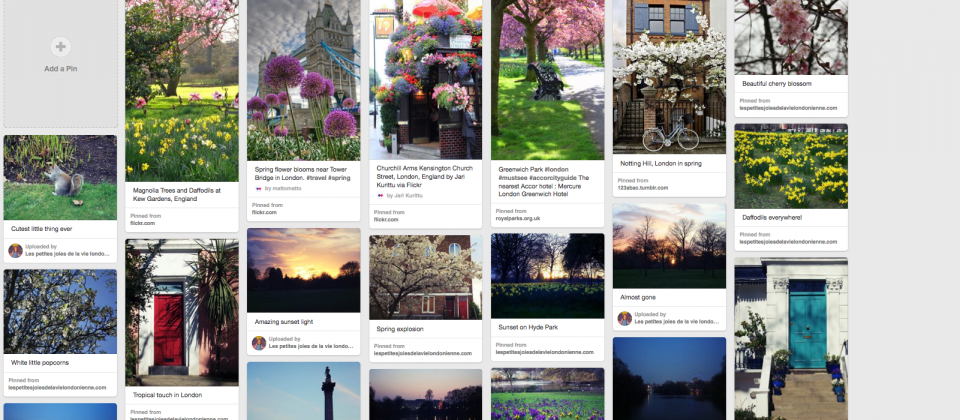Open the 'Spring explosion' pin
The height and width of the screenshot is (420, 960).
(425, 277)
